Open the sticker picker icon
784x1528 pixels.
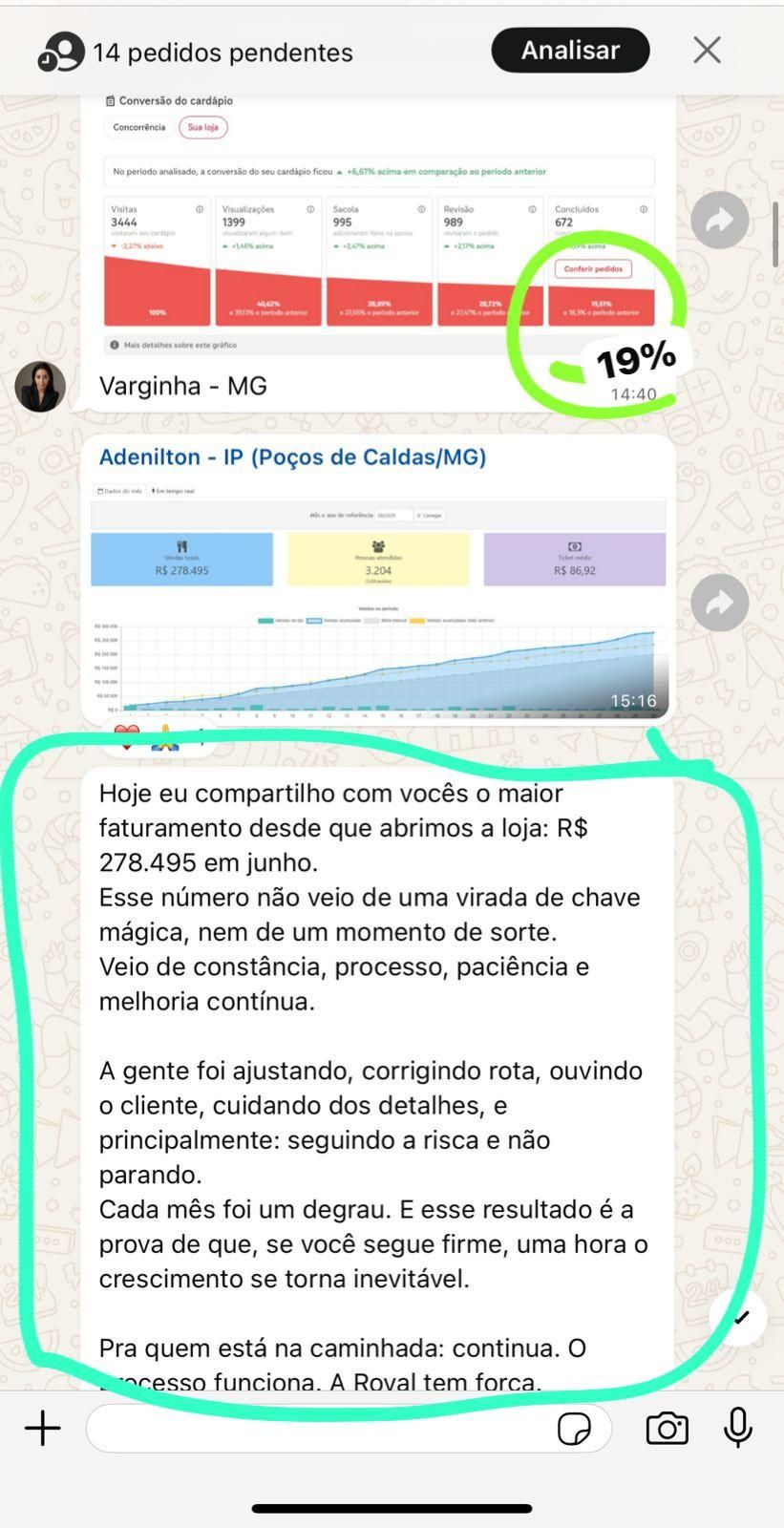(x=574, y=1429)
